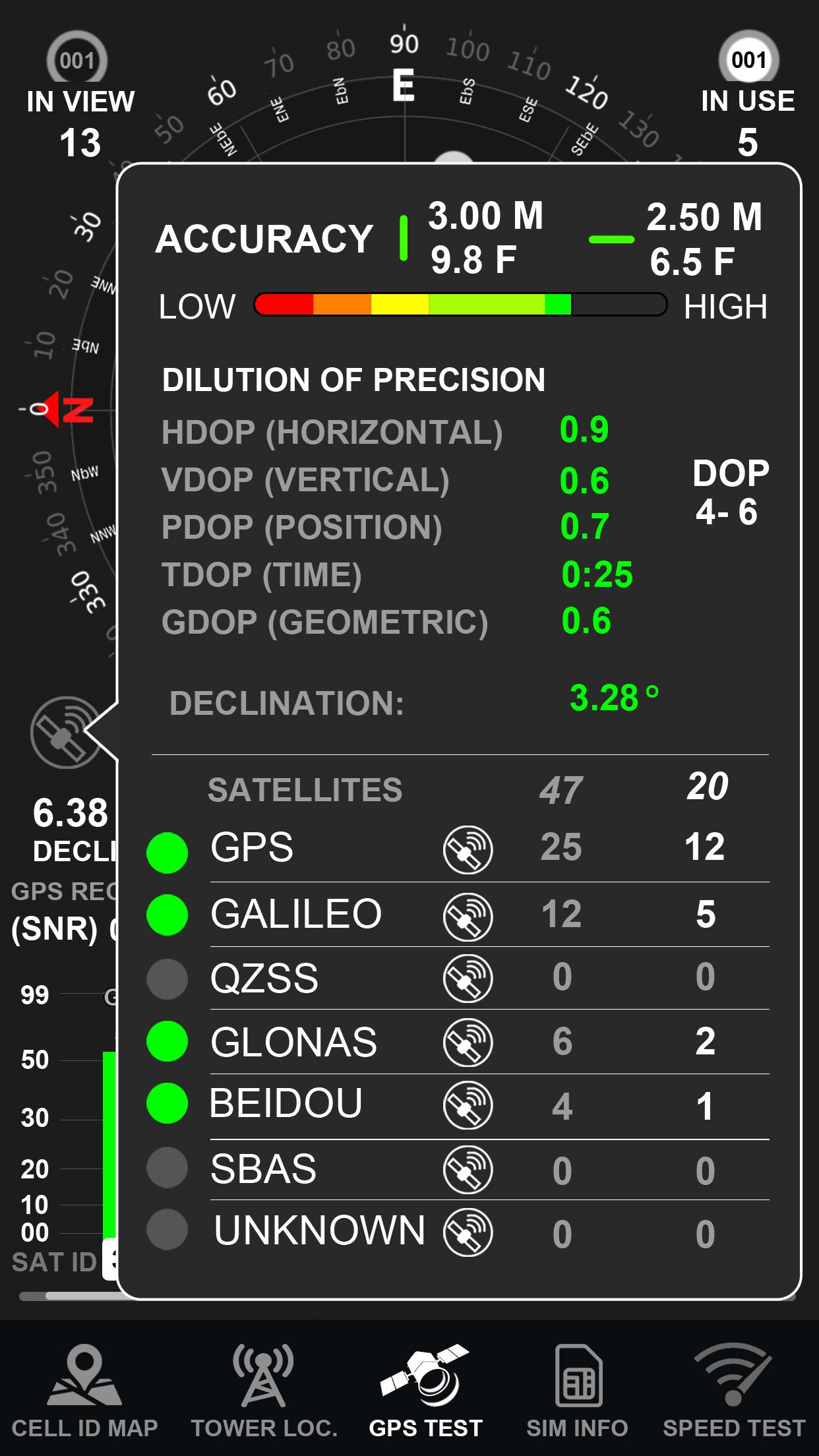819x1456 pixels.
Task: Tap the 001 In Use button
Action: (748, 60)
